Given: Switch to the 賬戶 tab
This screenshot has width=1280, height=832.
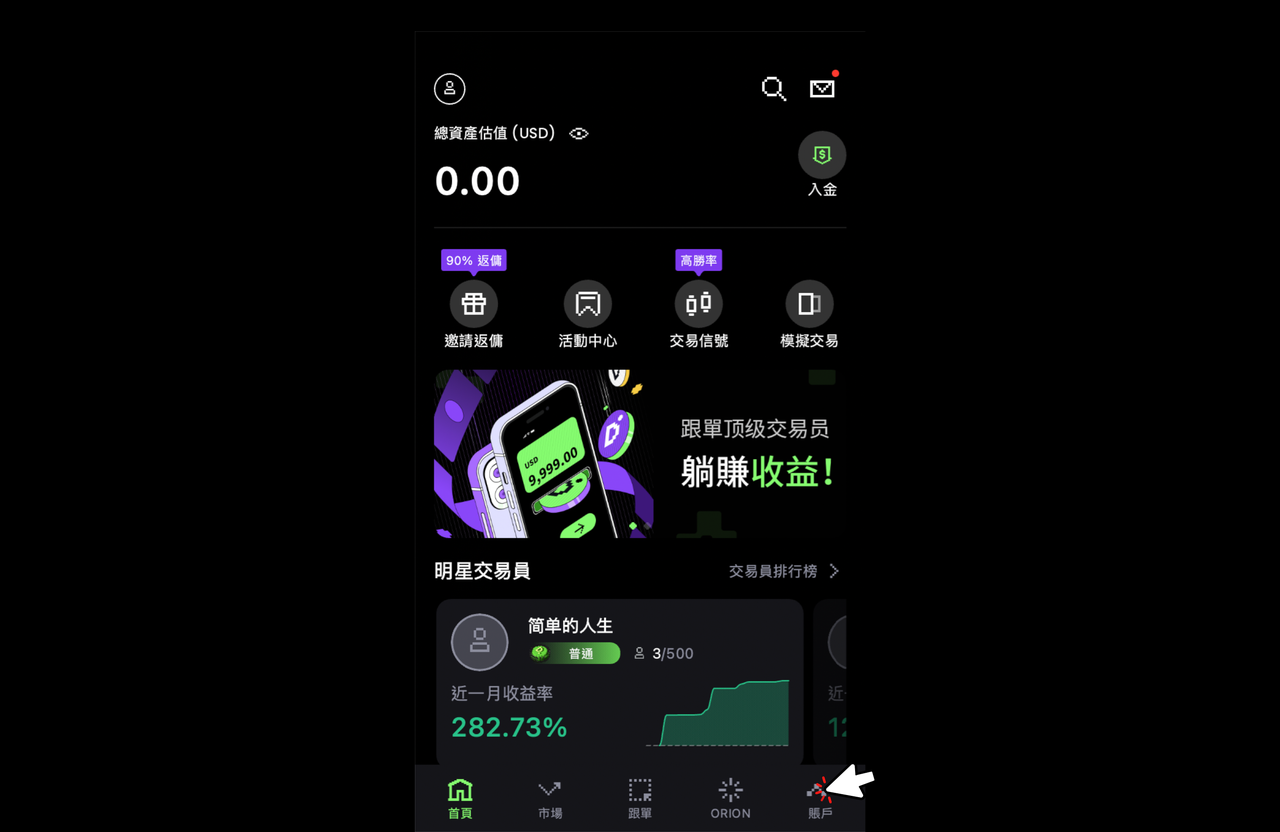Looking at the screenshot, I should pyautogui.click(x=820, y=799).
